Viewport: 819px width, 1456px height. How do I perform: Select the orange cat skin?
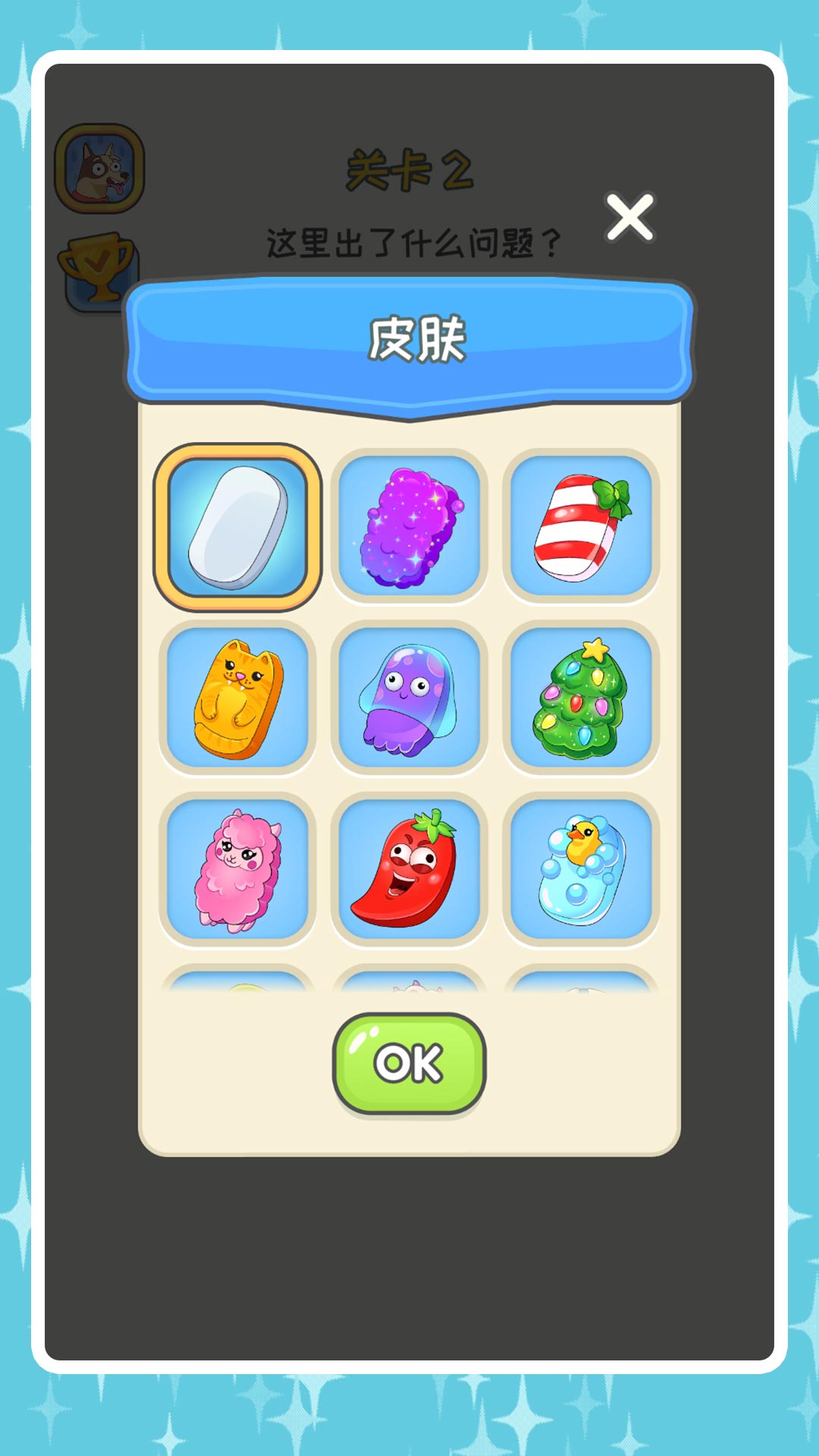point(237,698)
